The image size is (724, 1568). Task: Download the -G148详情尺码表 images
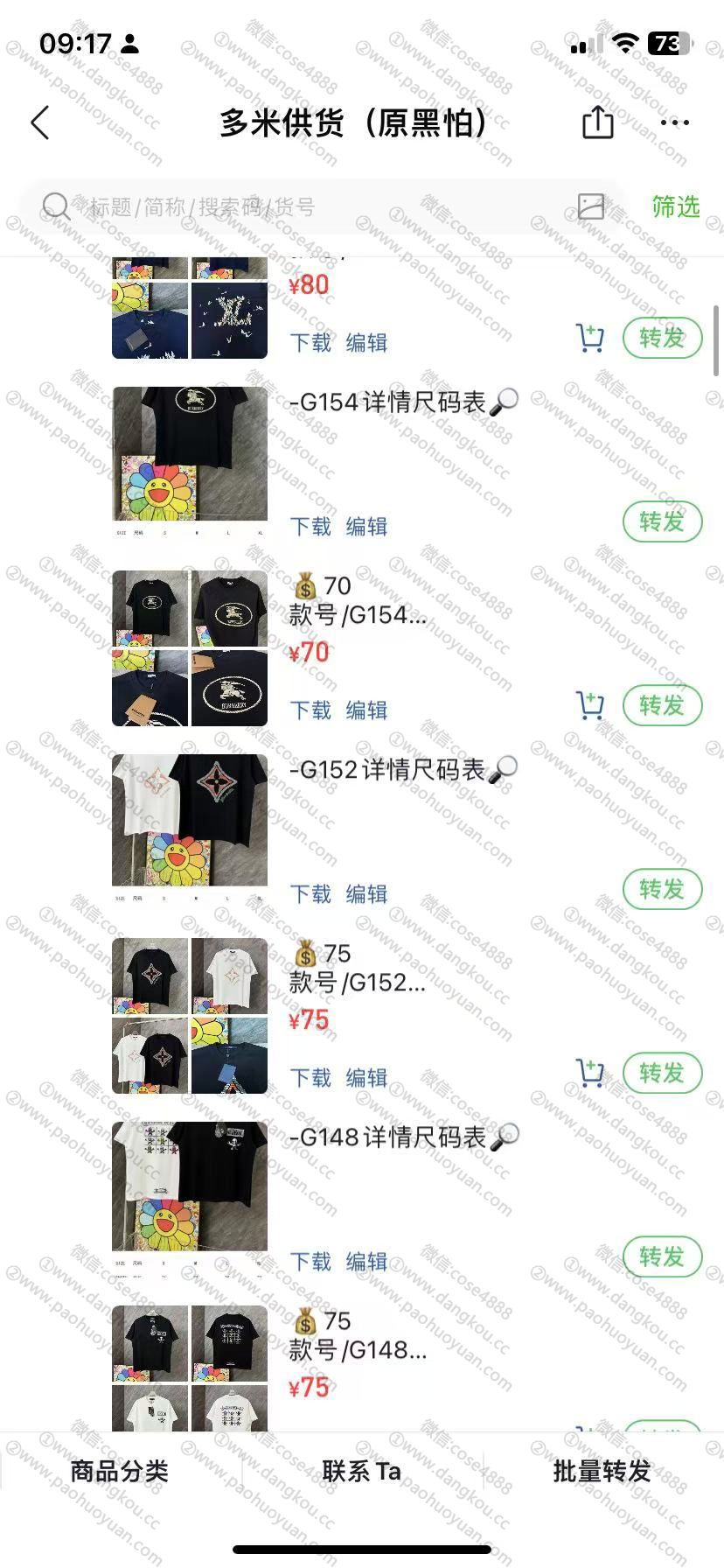pos(310,1261)
